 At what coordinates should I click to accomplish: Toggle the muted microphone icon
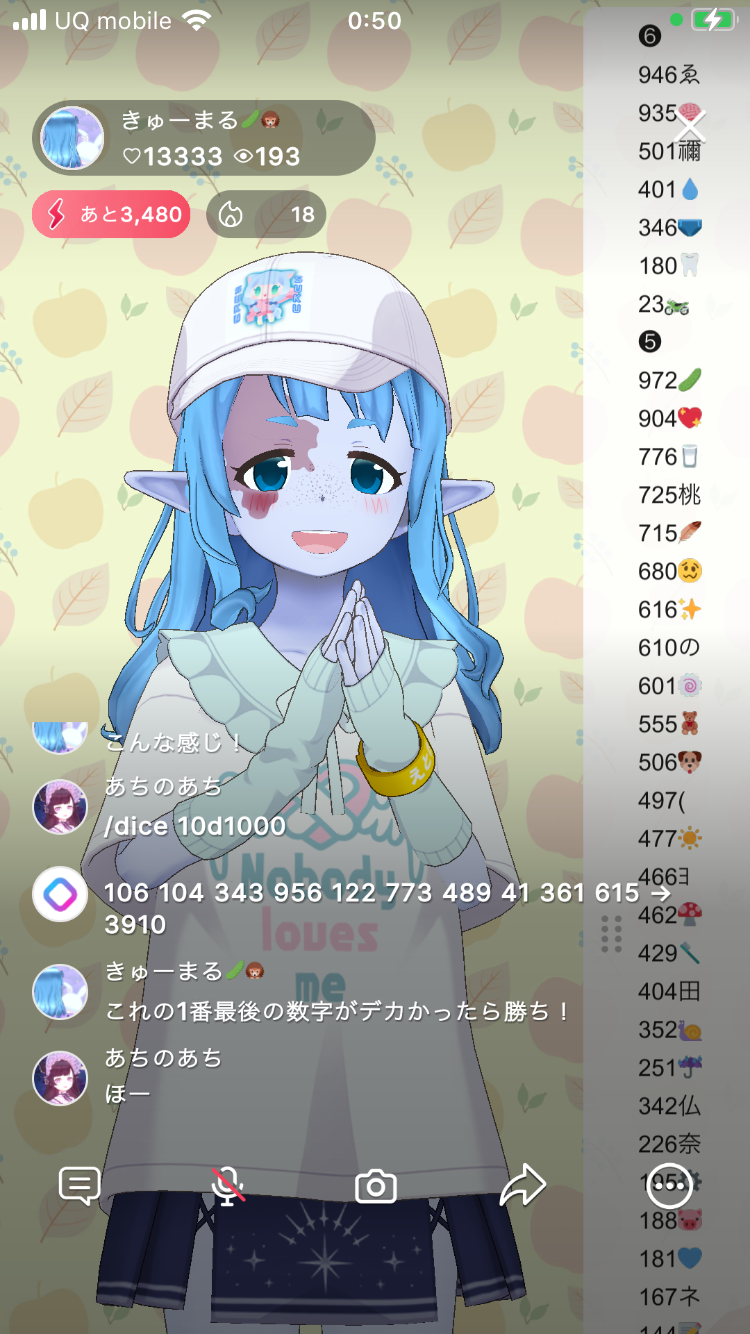pyautogui.click(x=228, y=1186)
